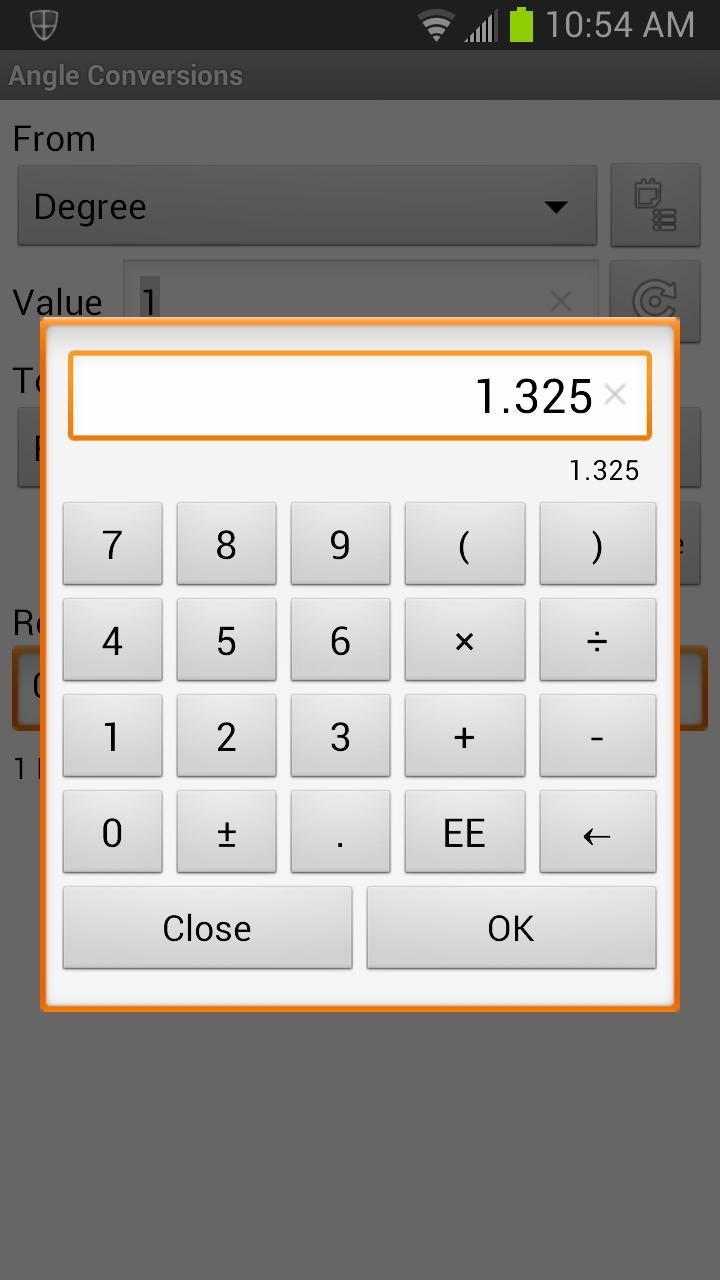Open the From unit dropdown showing Degree
720x1280 pixels.
307,206
